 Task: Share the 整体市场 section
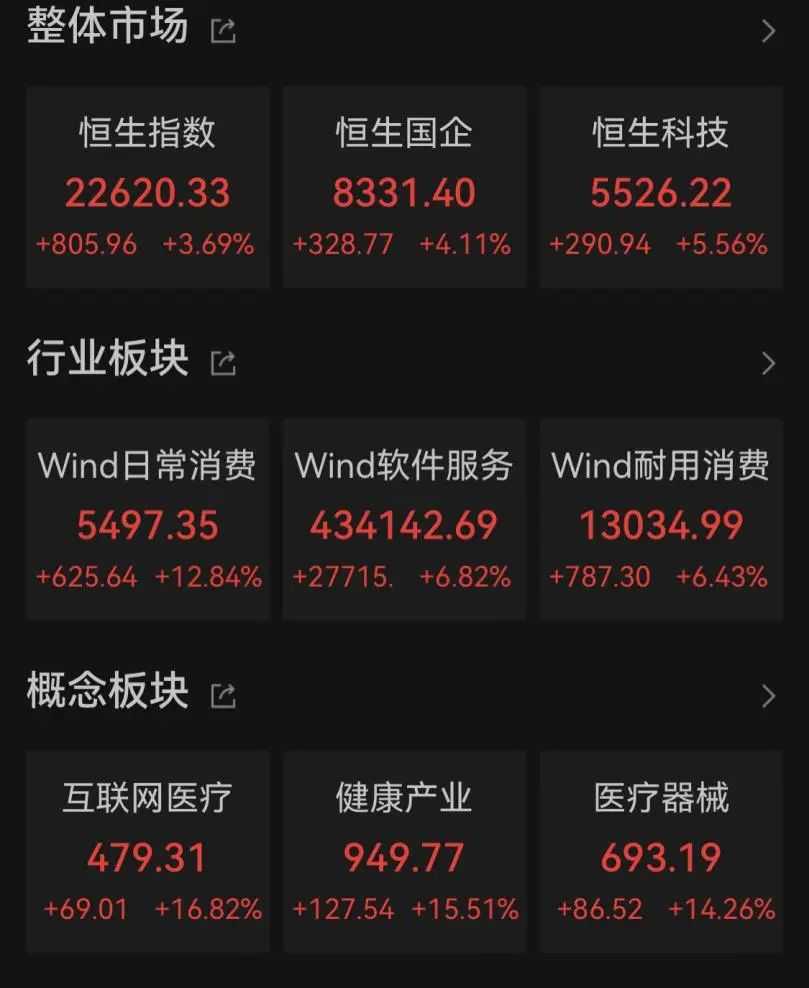tap(223, 31)
